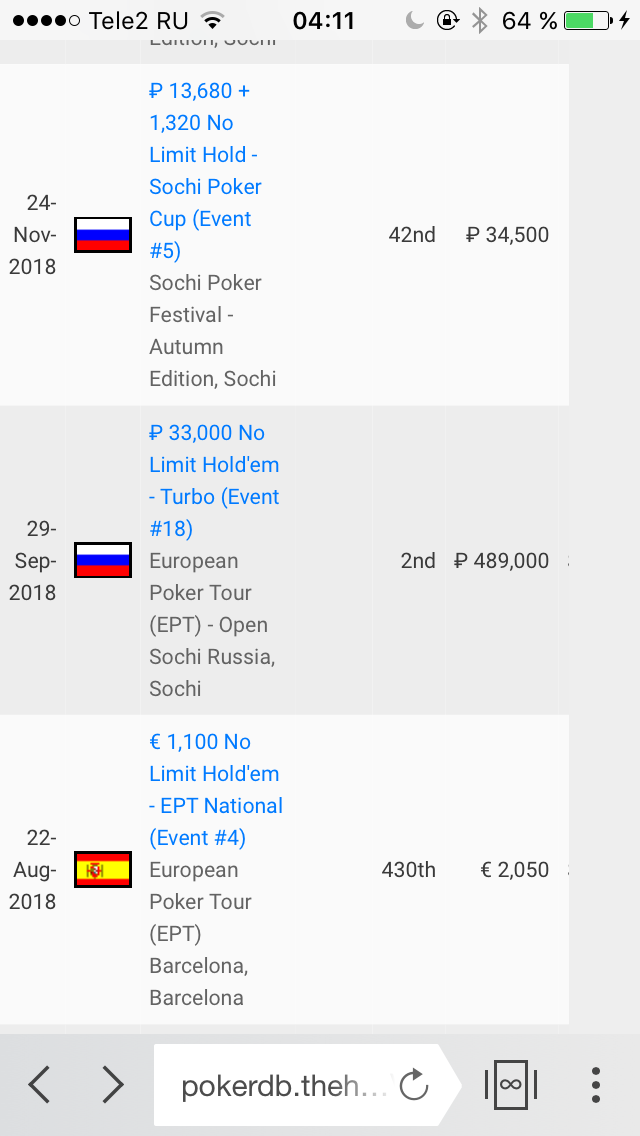
Task: Reload the current page
Action: pyautogui.click(x=413, y=1086)
